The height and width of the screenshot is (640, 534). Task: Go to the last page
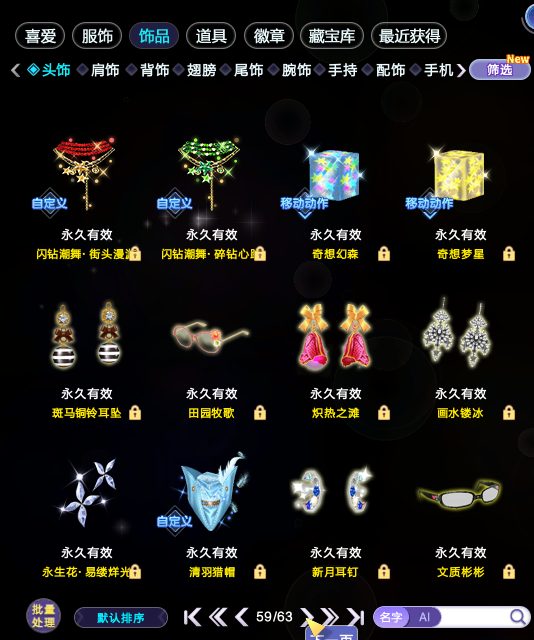click(355, 617)
